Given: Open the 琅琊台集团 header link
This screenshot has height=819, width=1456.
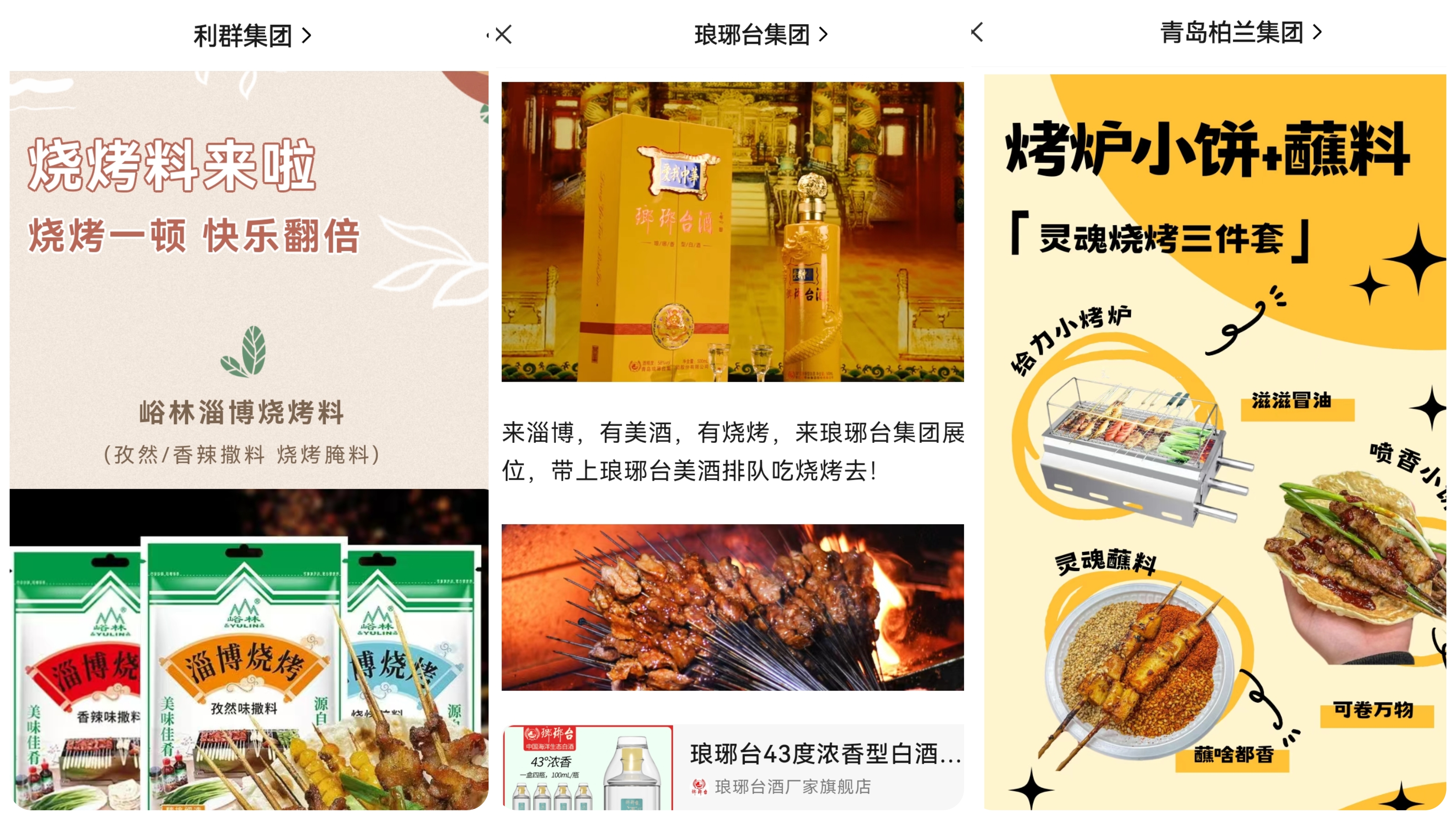Looking at the screenshot, I should click(x=761, y=34).
